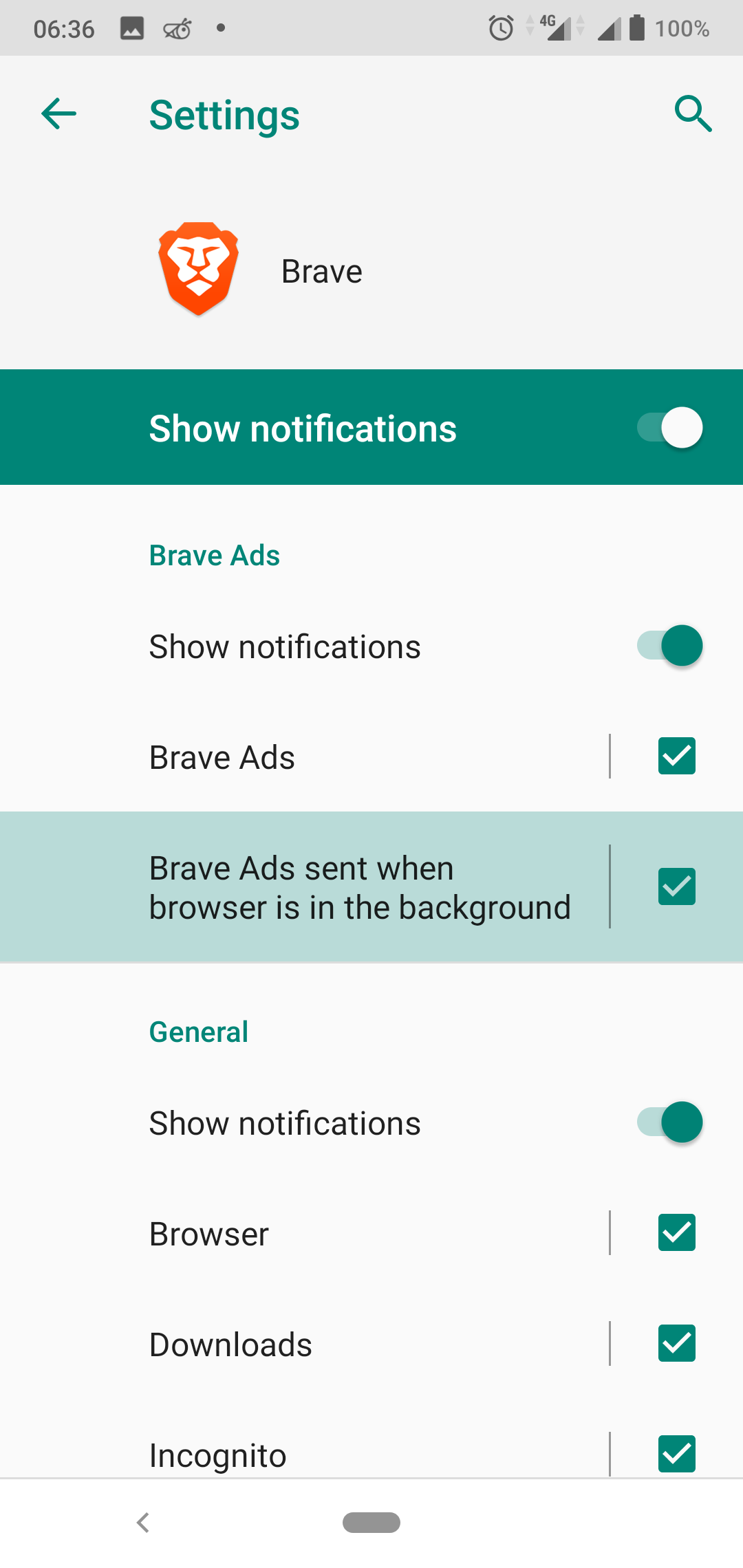Open the Browser notification category
This screenshot has width=743, height=1568.
(x=209, y=1234)
